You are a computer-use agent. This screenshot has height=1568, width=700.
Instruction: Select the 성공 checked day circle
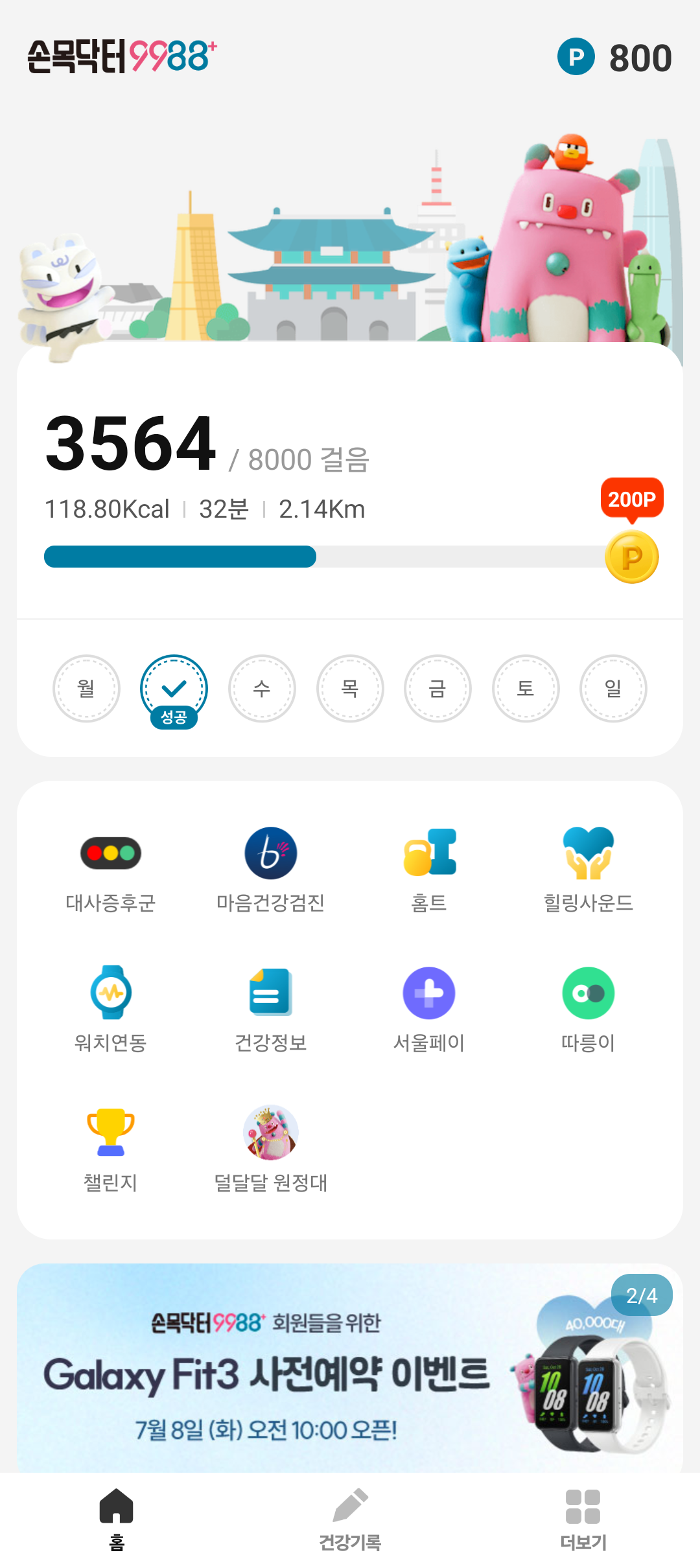174,689
